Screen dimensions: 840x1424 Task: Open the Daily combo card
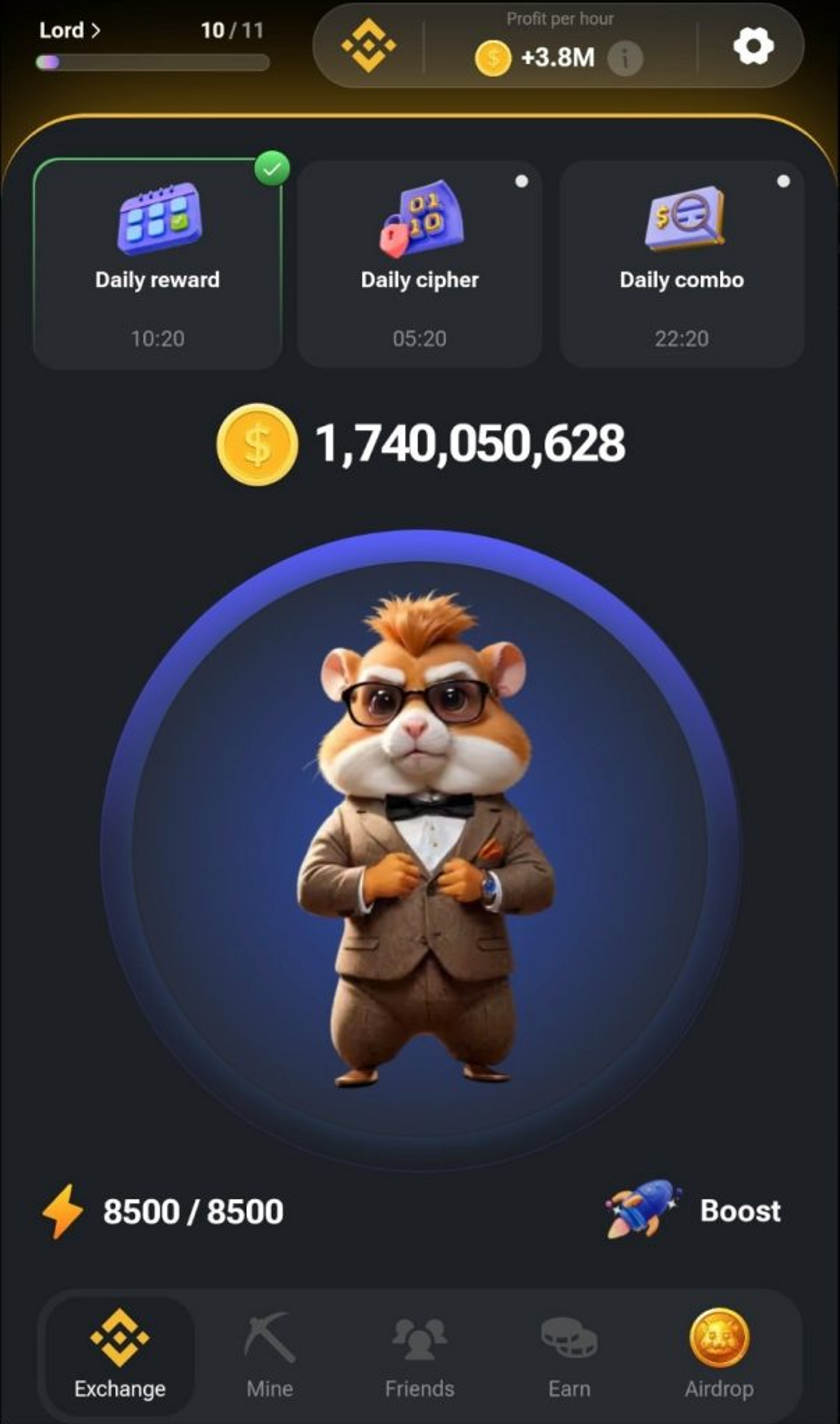[x=681, y=263]
